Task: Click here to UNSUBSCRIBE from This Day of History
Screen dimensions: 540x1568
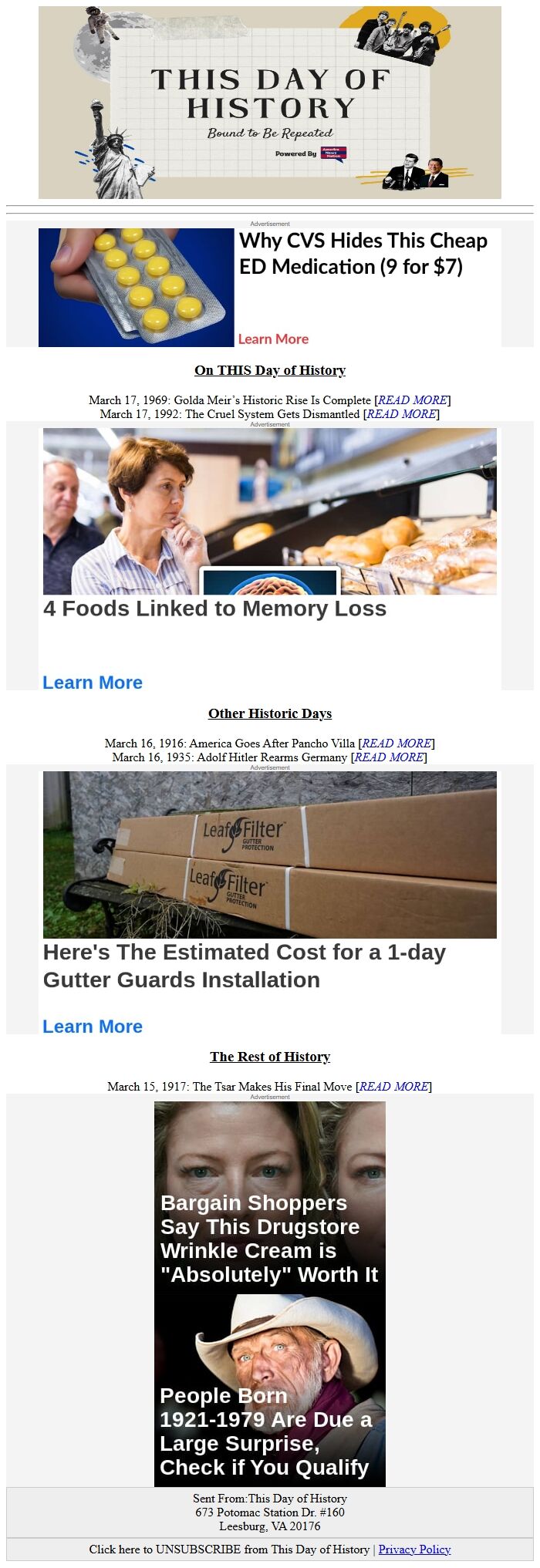Action: [228, 1549]
